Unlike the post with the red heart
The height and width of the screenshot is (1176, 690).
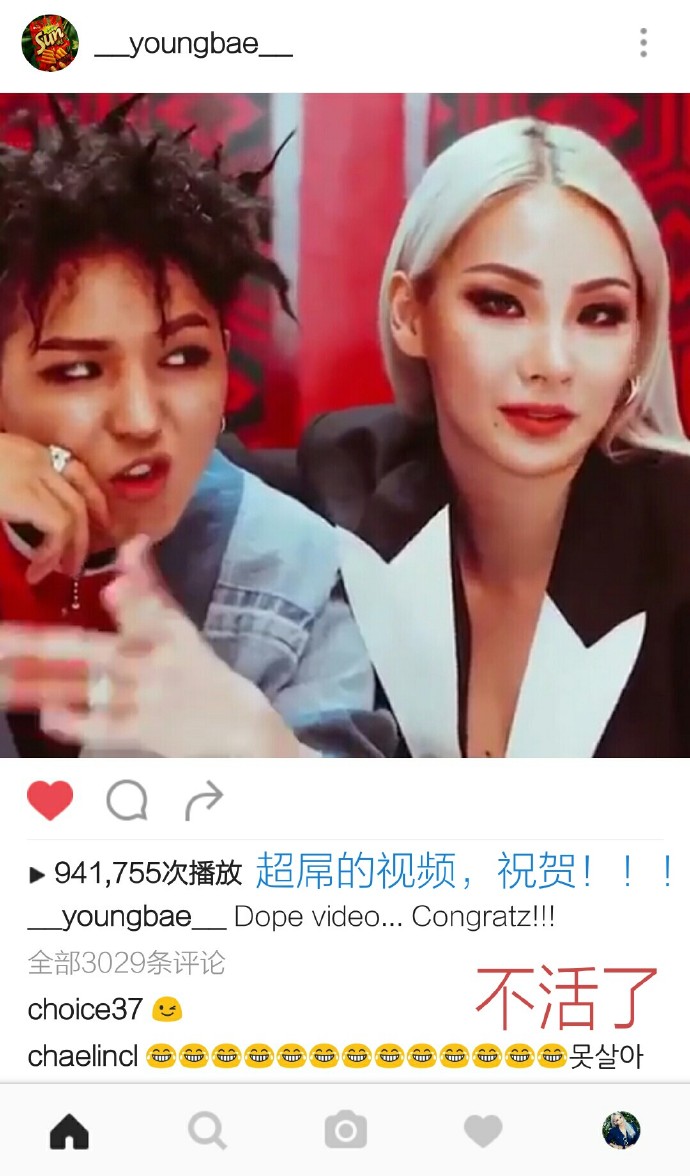coord(50,801)
